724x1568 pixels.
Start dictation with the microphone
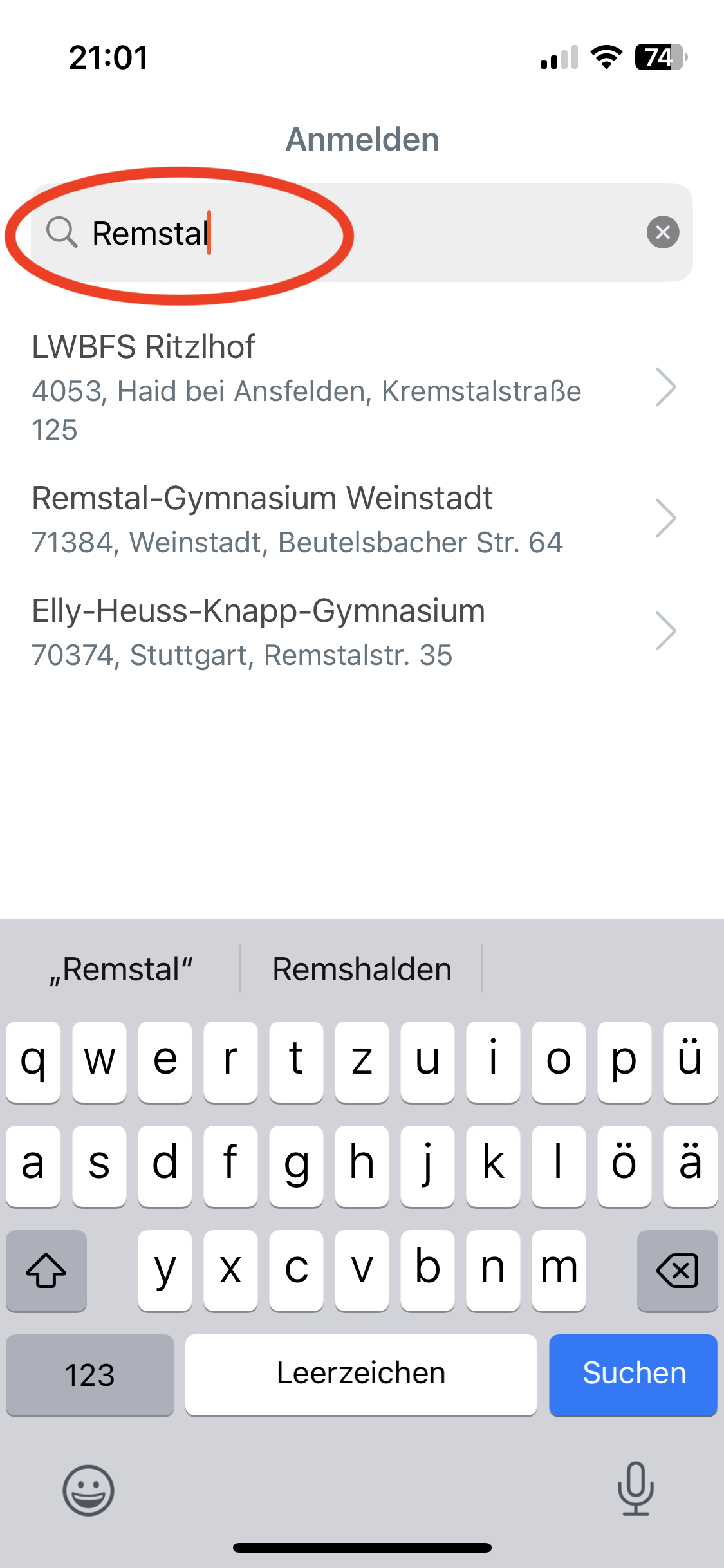pyautogui.click(x=636, y=1488)
